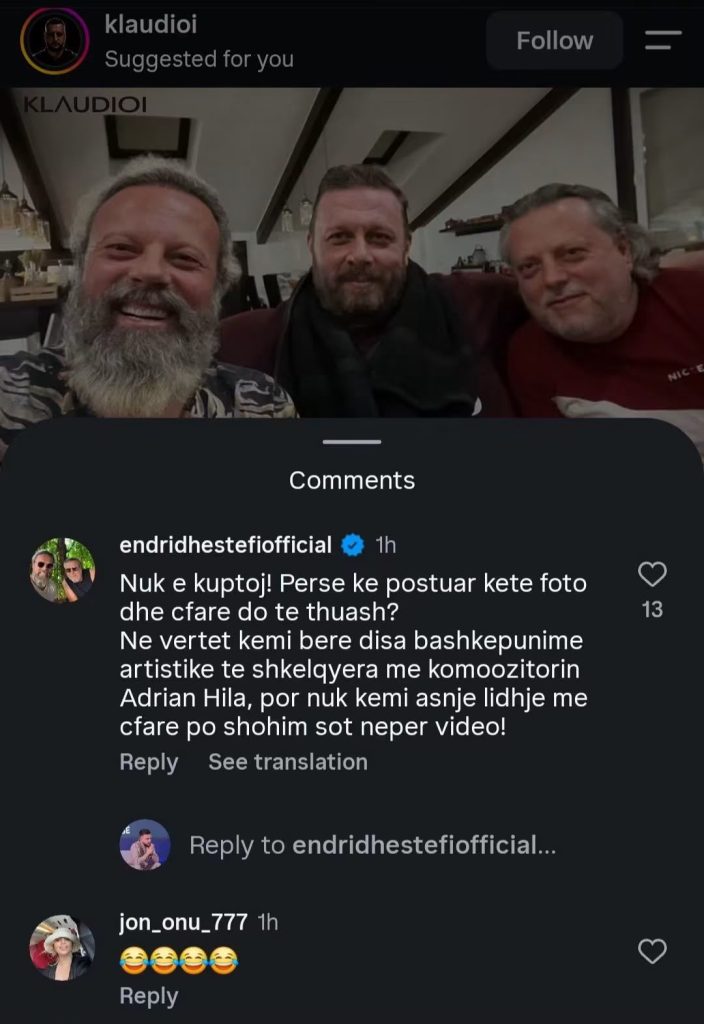The image size is (704, 1024).
Task: Type in the Reply to endridhestefiofficial field
Action: point(372,845)
